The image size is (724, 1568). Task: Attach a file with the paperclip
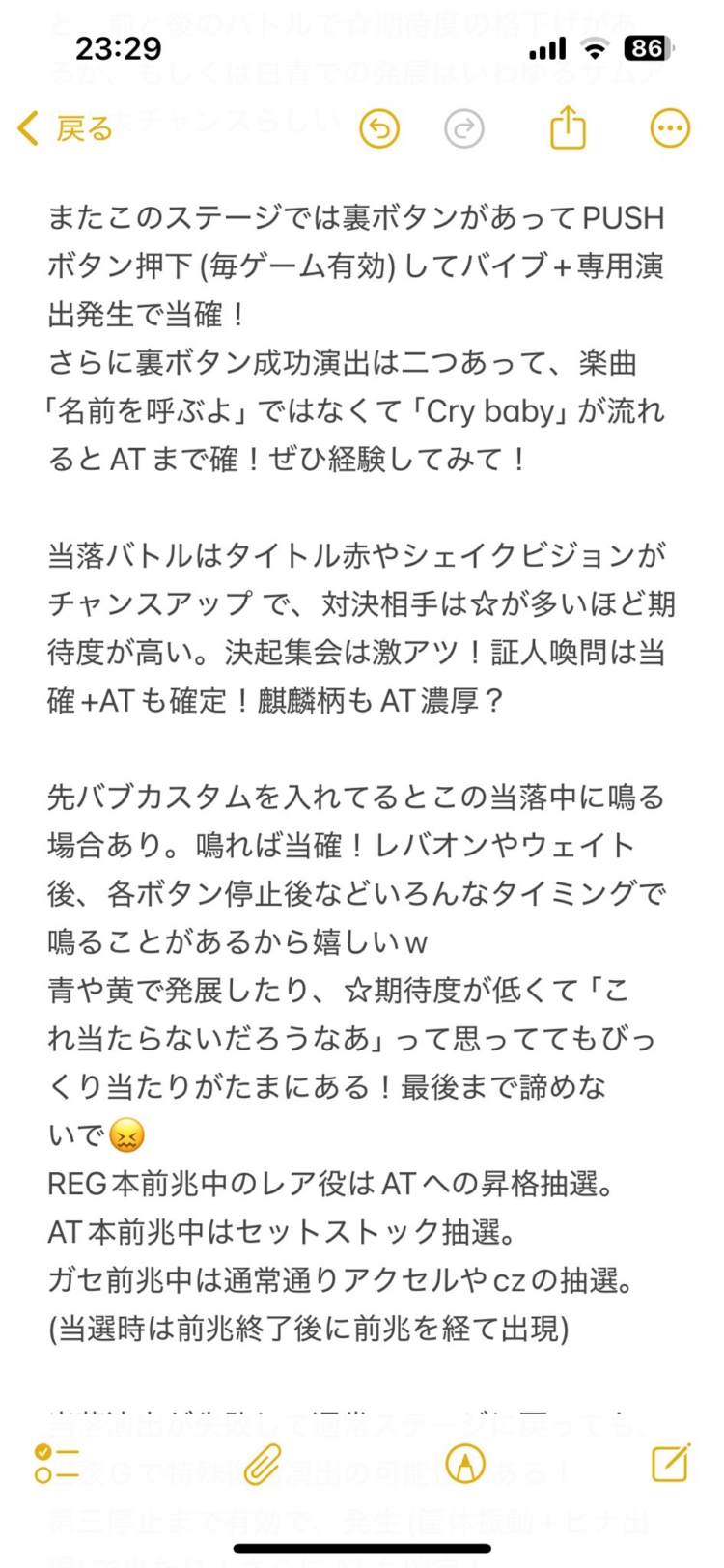[262, 1464]
